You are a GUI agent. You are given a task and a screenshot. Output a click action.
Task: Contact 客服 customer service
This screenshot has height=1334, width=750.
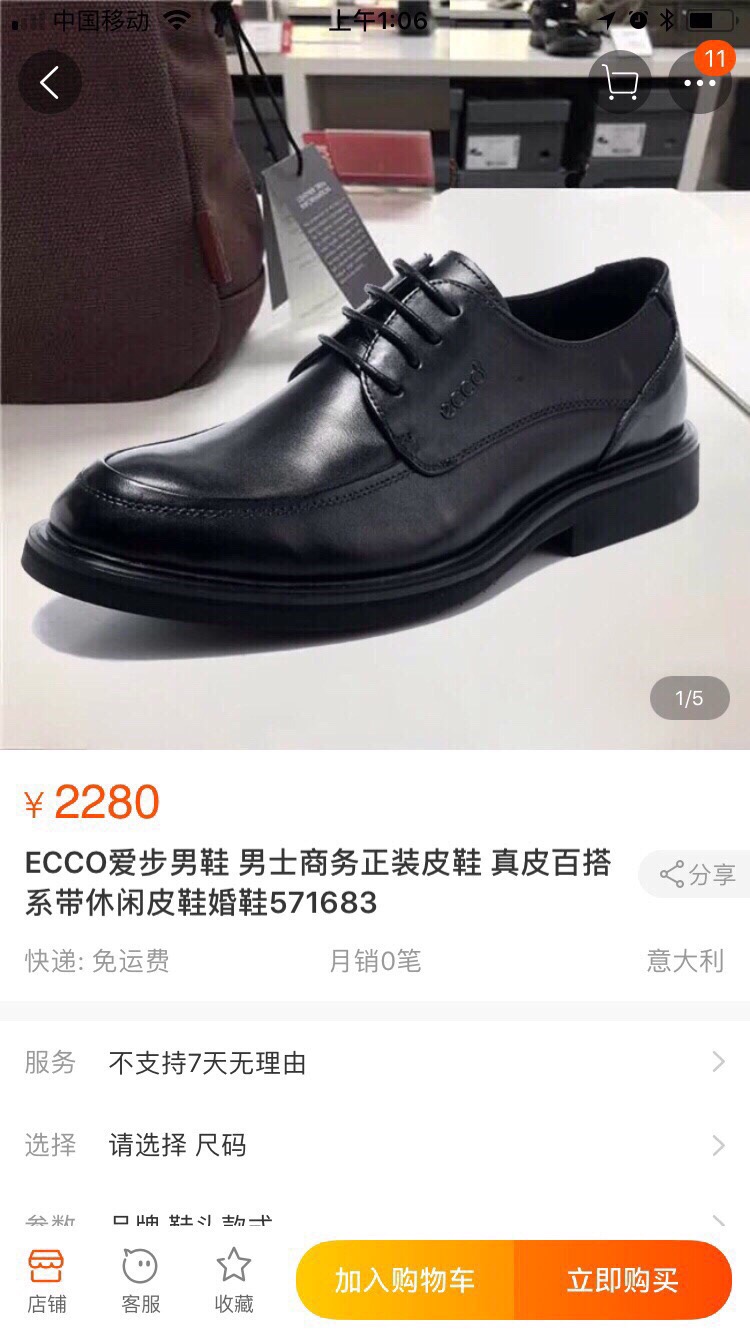pyautogui.click(x=140, y=1280)
